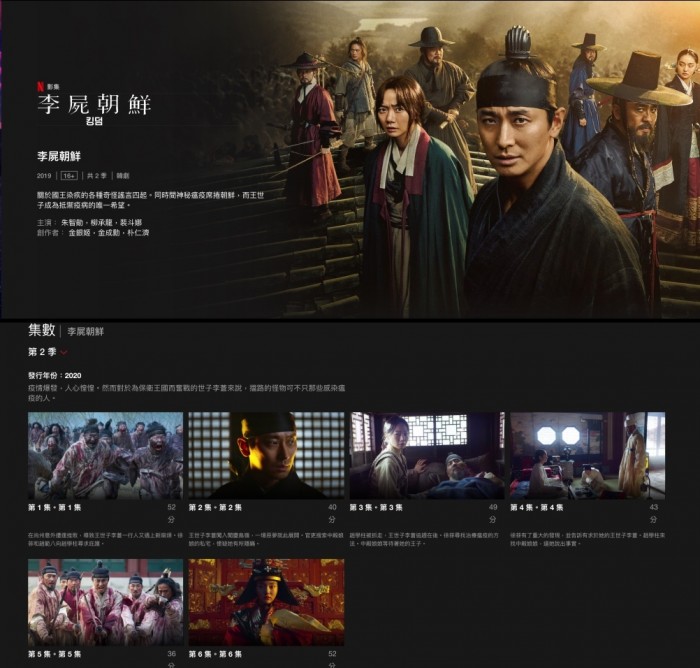The height and width of the screenshot is (668, 700).
Task: View the 第 5 集 episode
Action: click(105, 601)
